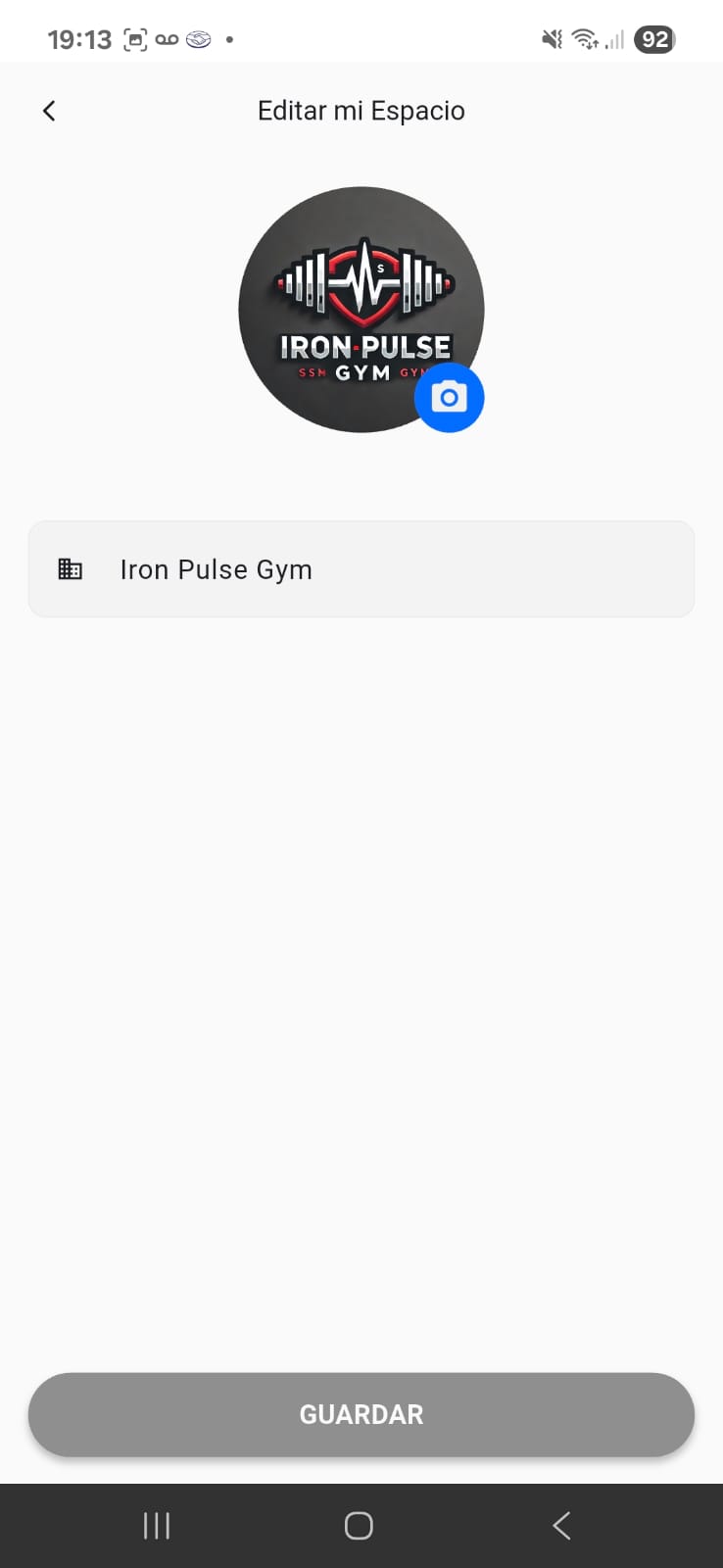
Task: Open the screenshot capture notification icon
Action: pyautogui.click(x=133, y=39)
